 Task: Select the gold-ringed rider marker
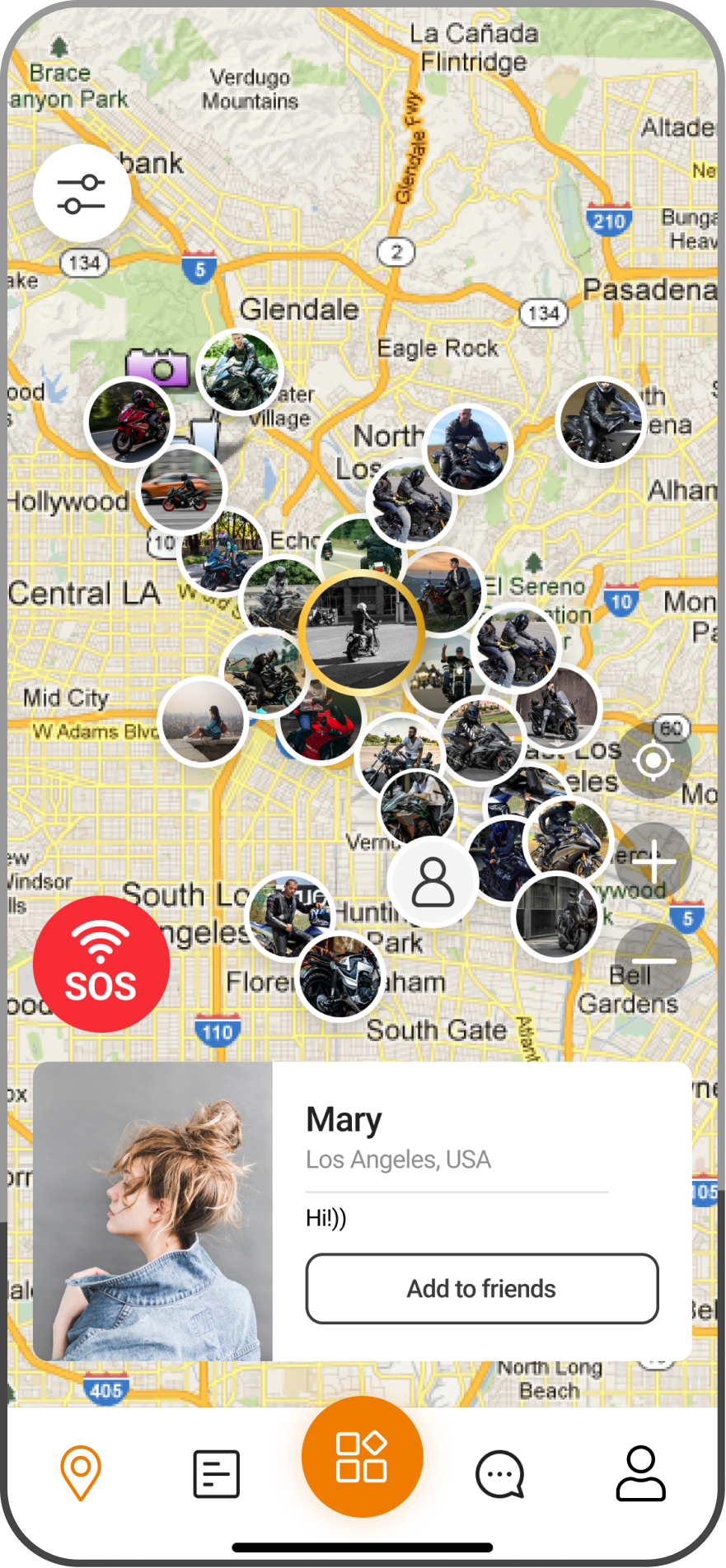point(361,632)
